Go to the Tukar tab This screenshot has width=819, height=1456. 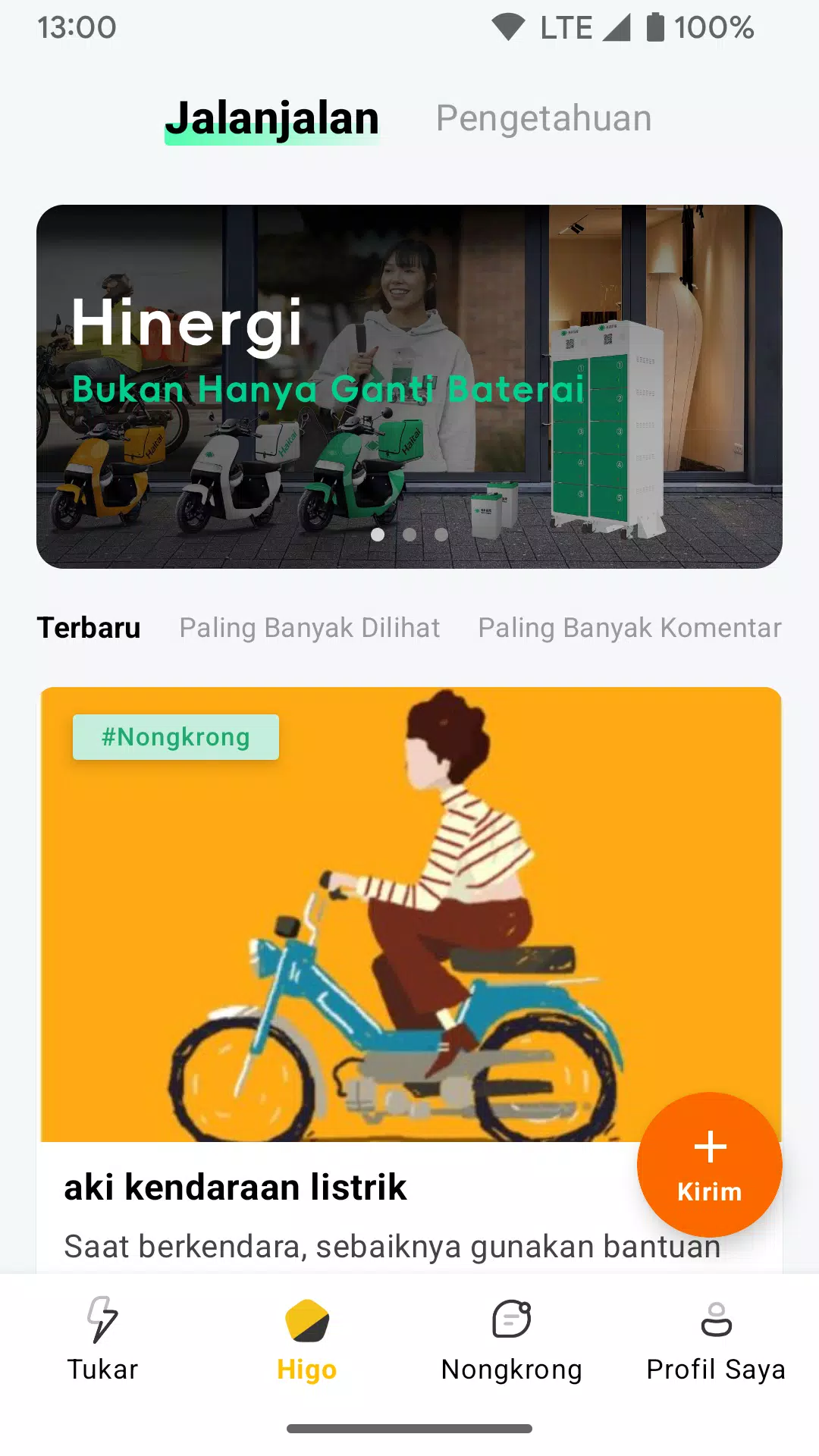tap(102, 1339)
